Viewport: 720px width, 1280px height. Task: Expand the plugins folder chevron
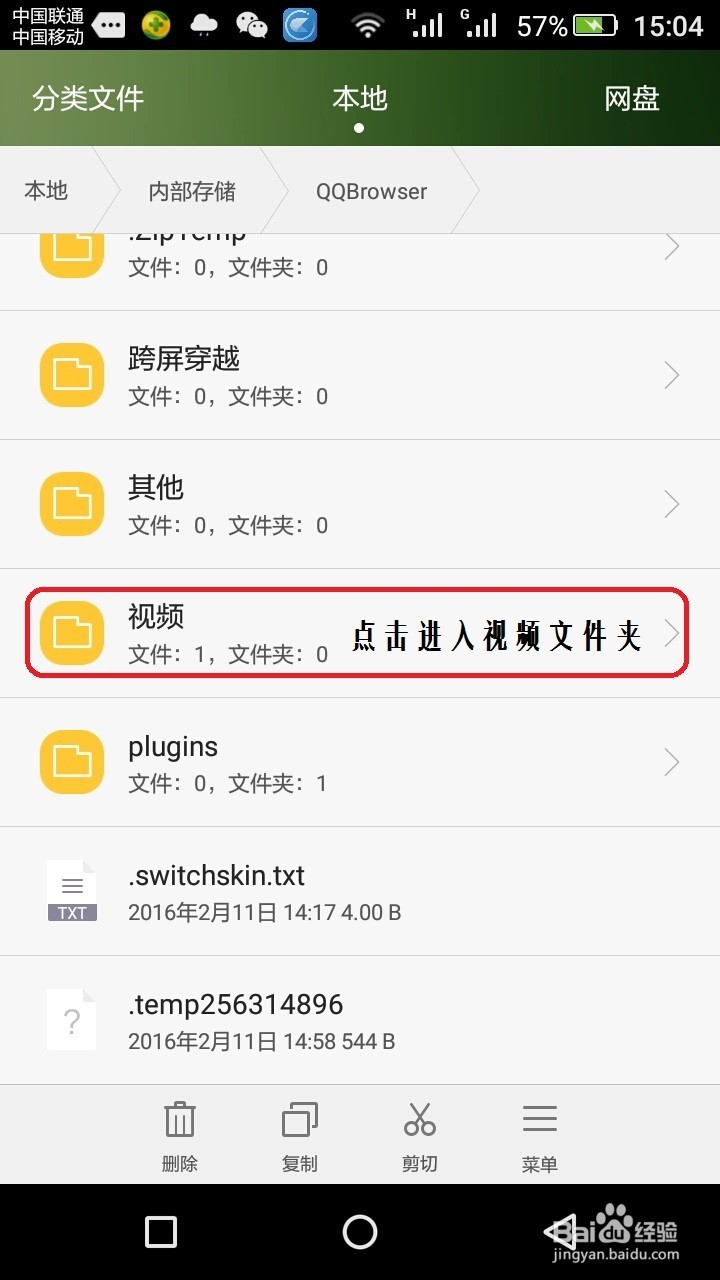point(670,762)
